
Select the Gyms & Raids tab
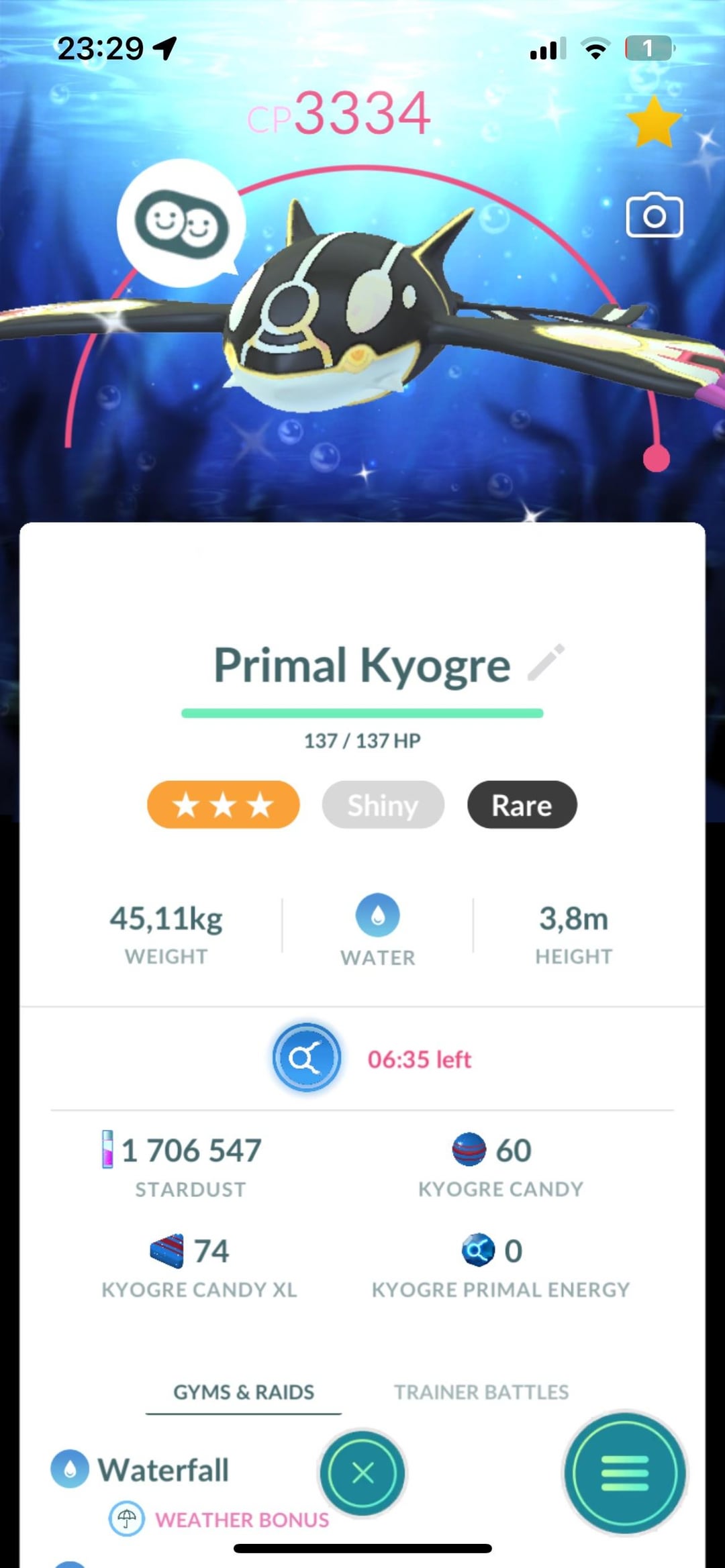[244, 1392]
